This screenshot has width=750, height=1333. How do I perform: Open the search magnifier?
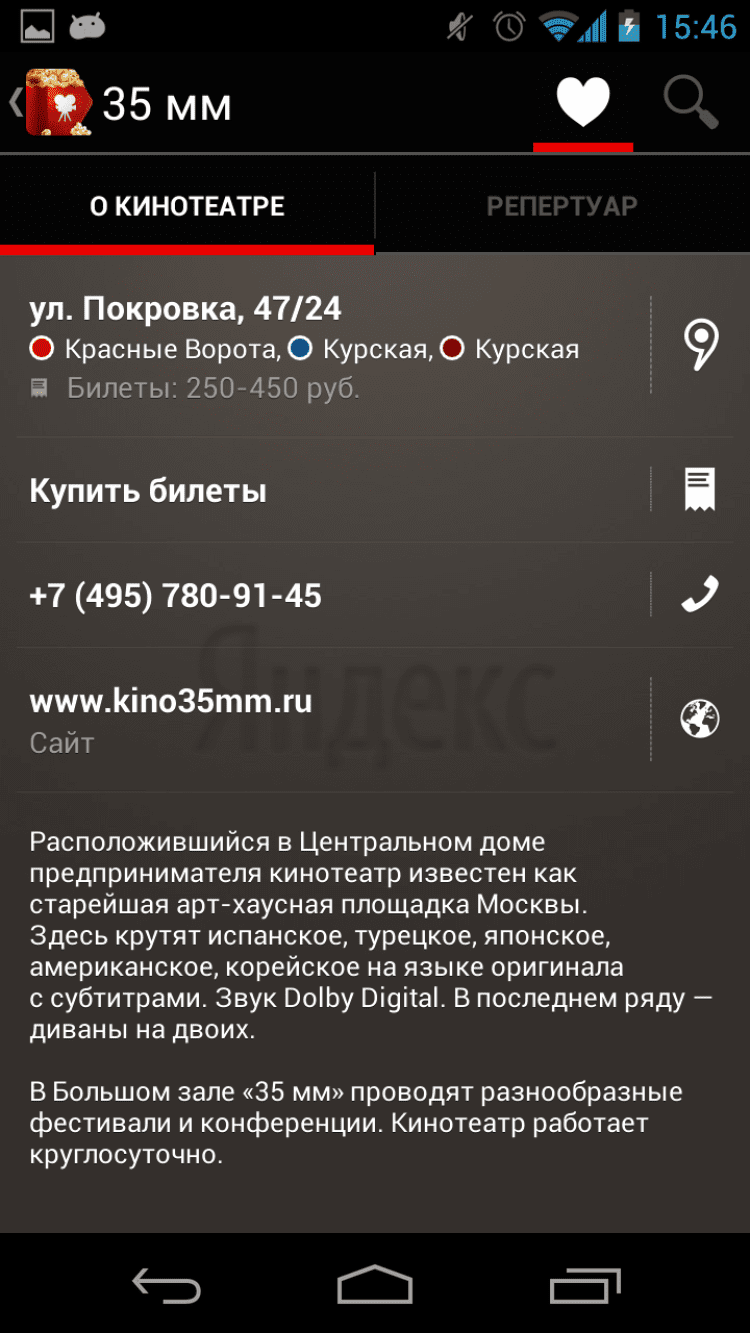coord(691,103)
